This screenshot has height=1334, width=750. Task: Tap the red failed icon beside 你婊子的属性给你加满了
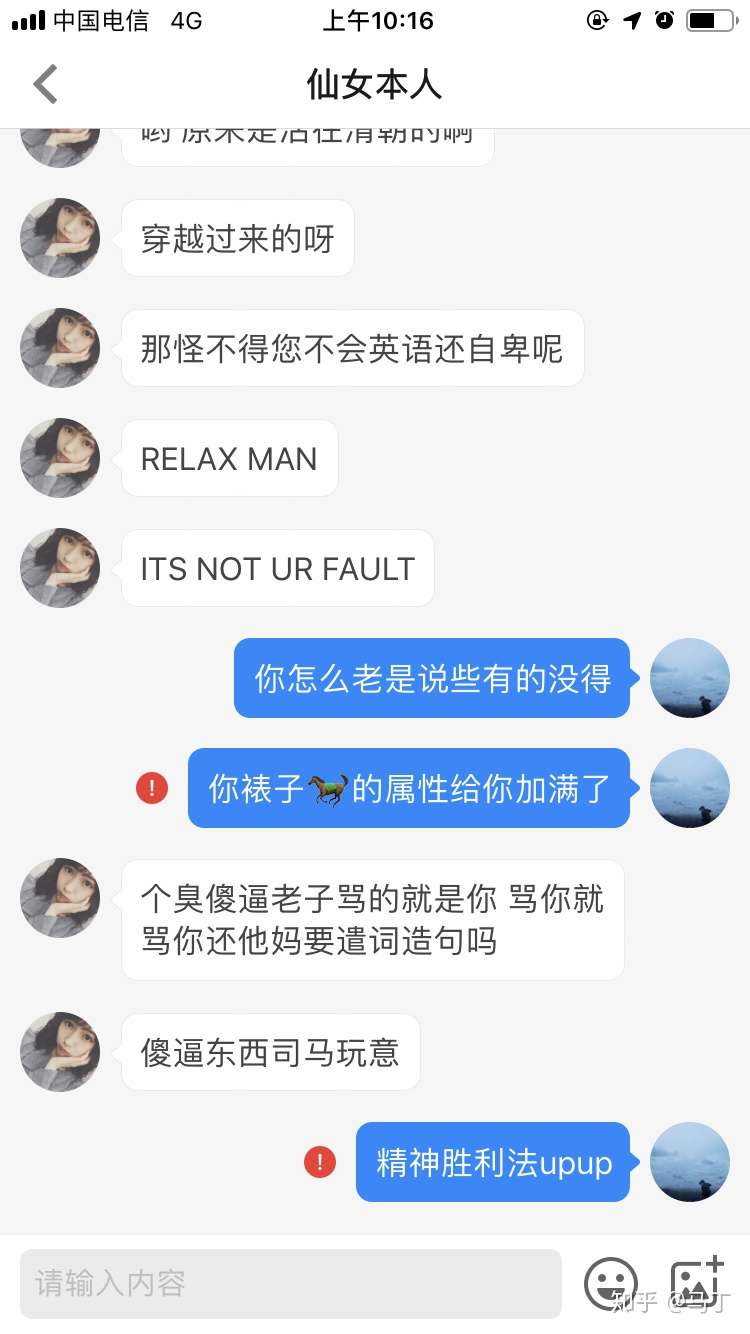152,788
